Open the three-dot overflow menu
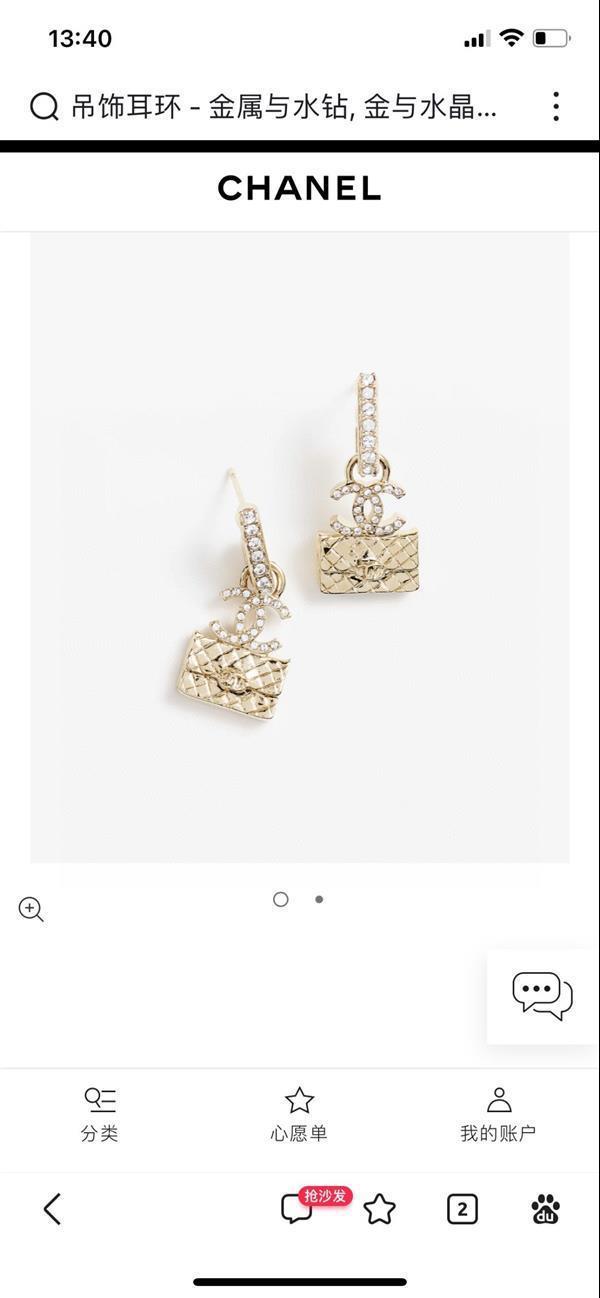The width and height of the screenshot is (600, 1298). 556,107
